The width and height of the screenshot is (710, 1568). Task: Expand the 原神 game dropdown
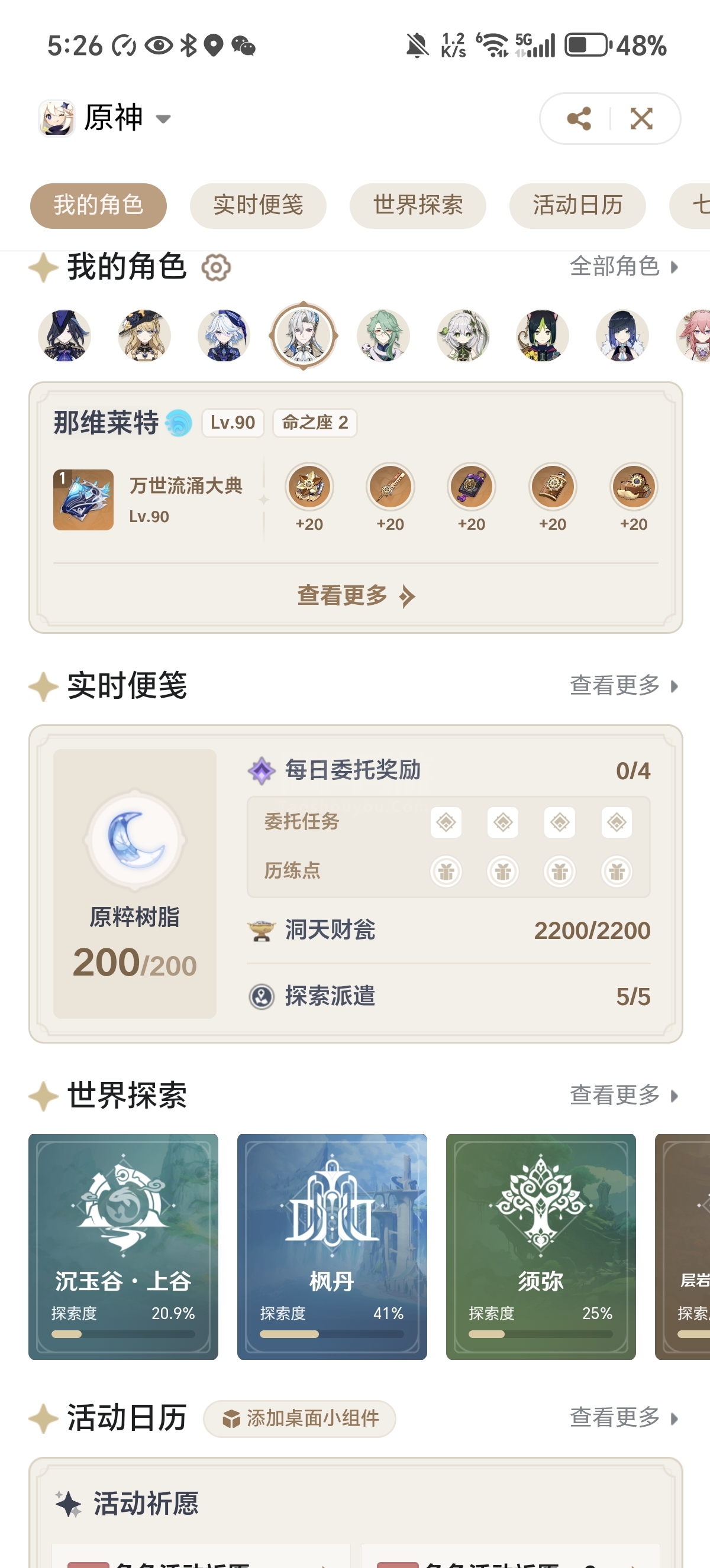click(163, 119)
